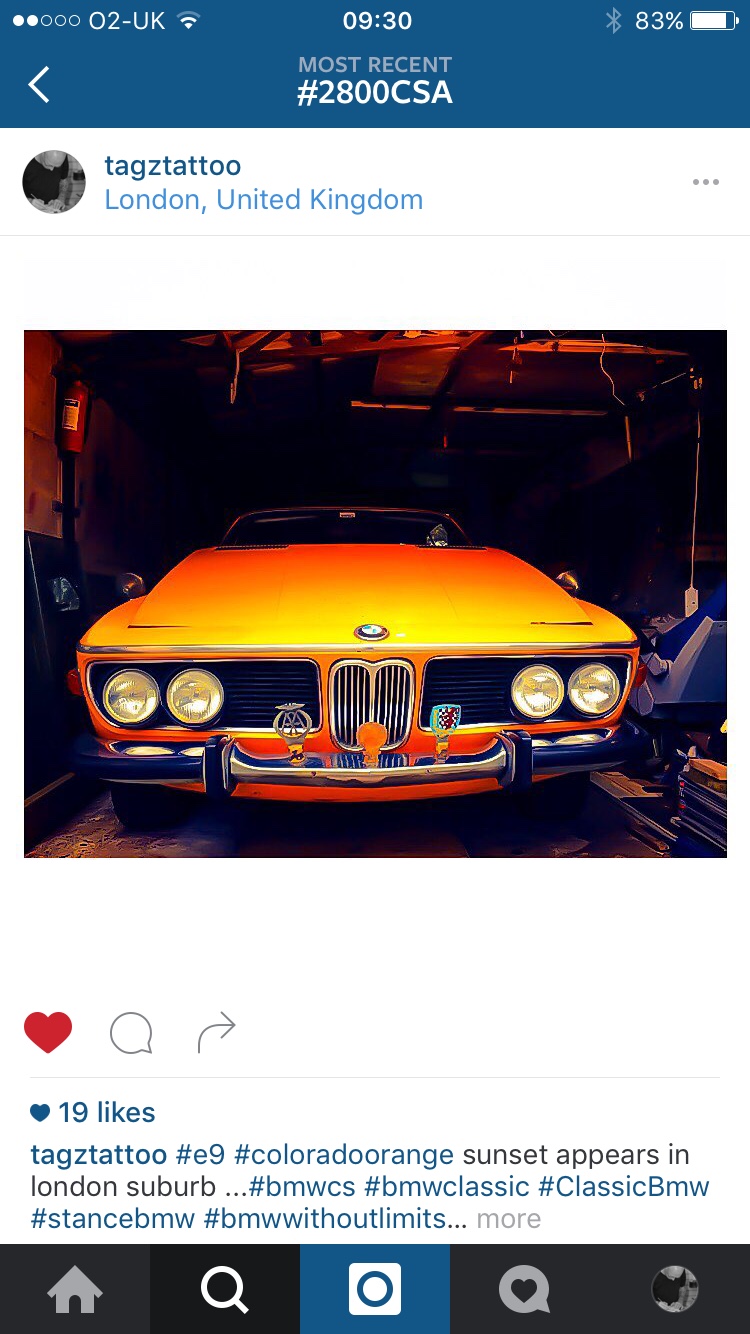Screen dimensions: 750x1334
Task: Open tagztattoo username at post header
Action: coord(172,165)
